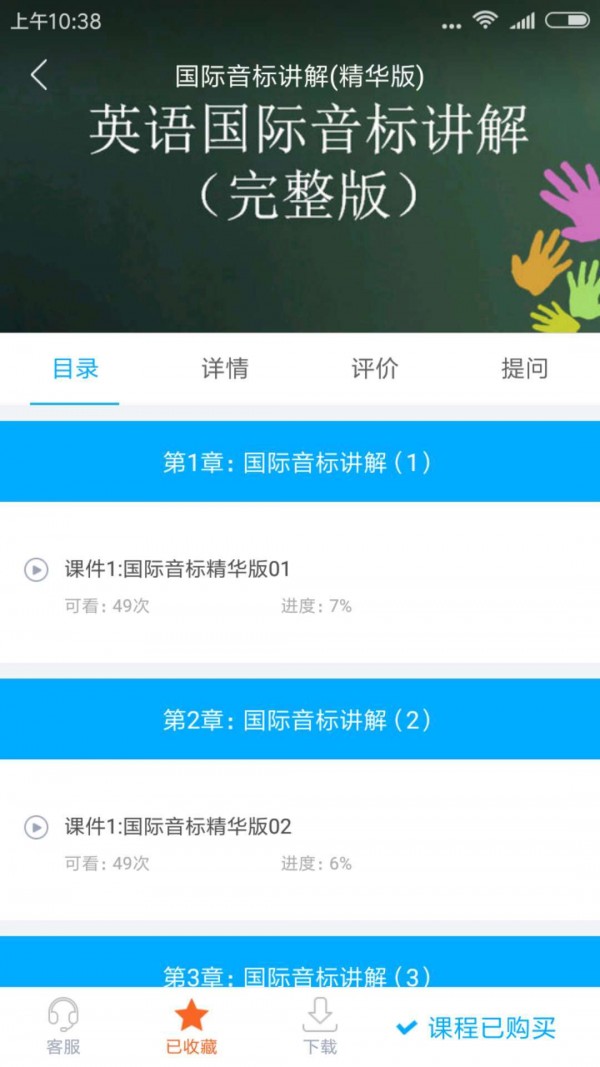600x1067 pixels.
Task: Open the 提问 tab
Action: pyautogui.click(x=525, y=368)
